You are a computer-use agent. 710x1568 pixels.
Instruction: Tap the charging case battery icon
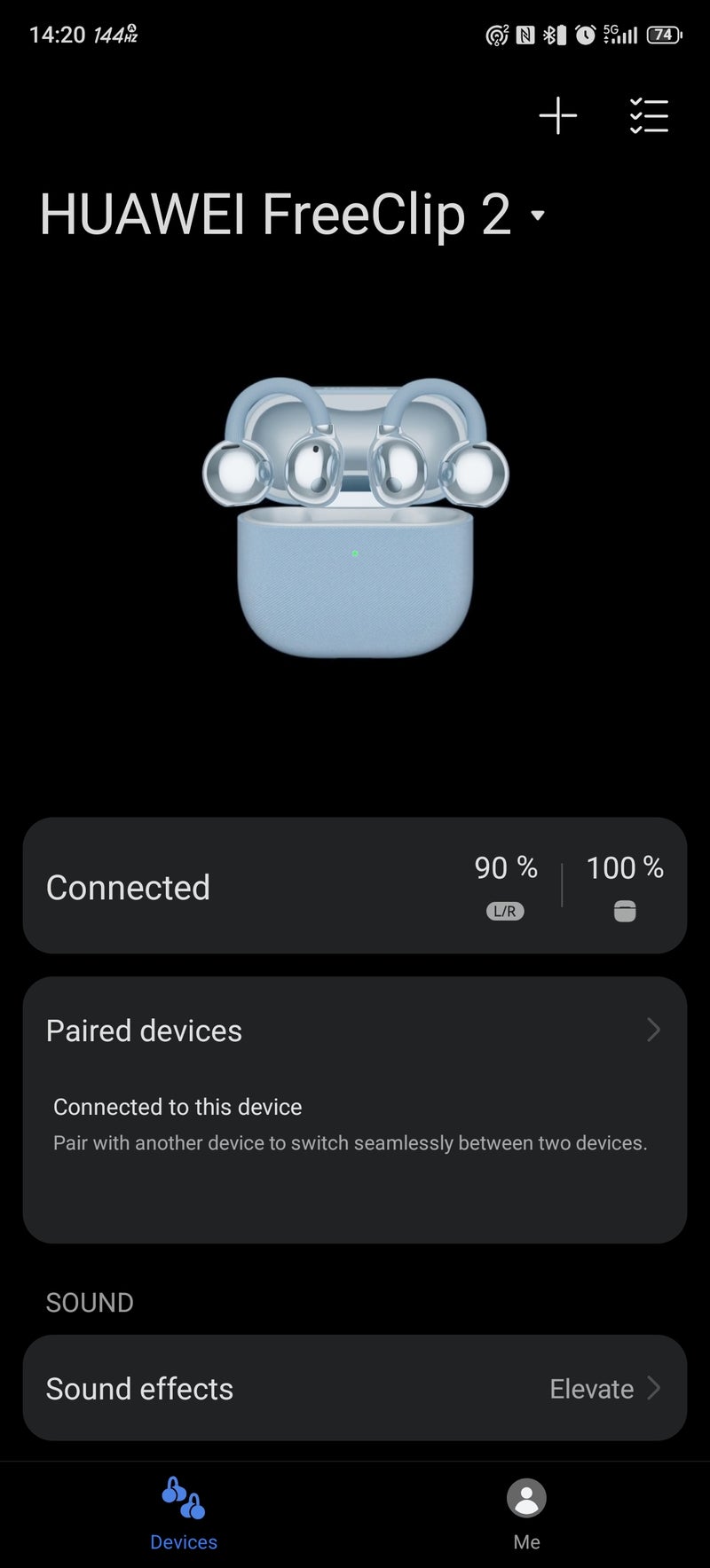(x=625, y=911)
